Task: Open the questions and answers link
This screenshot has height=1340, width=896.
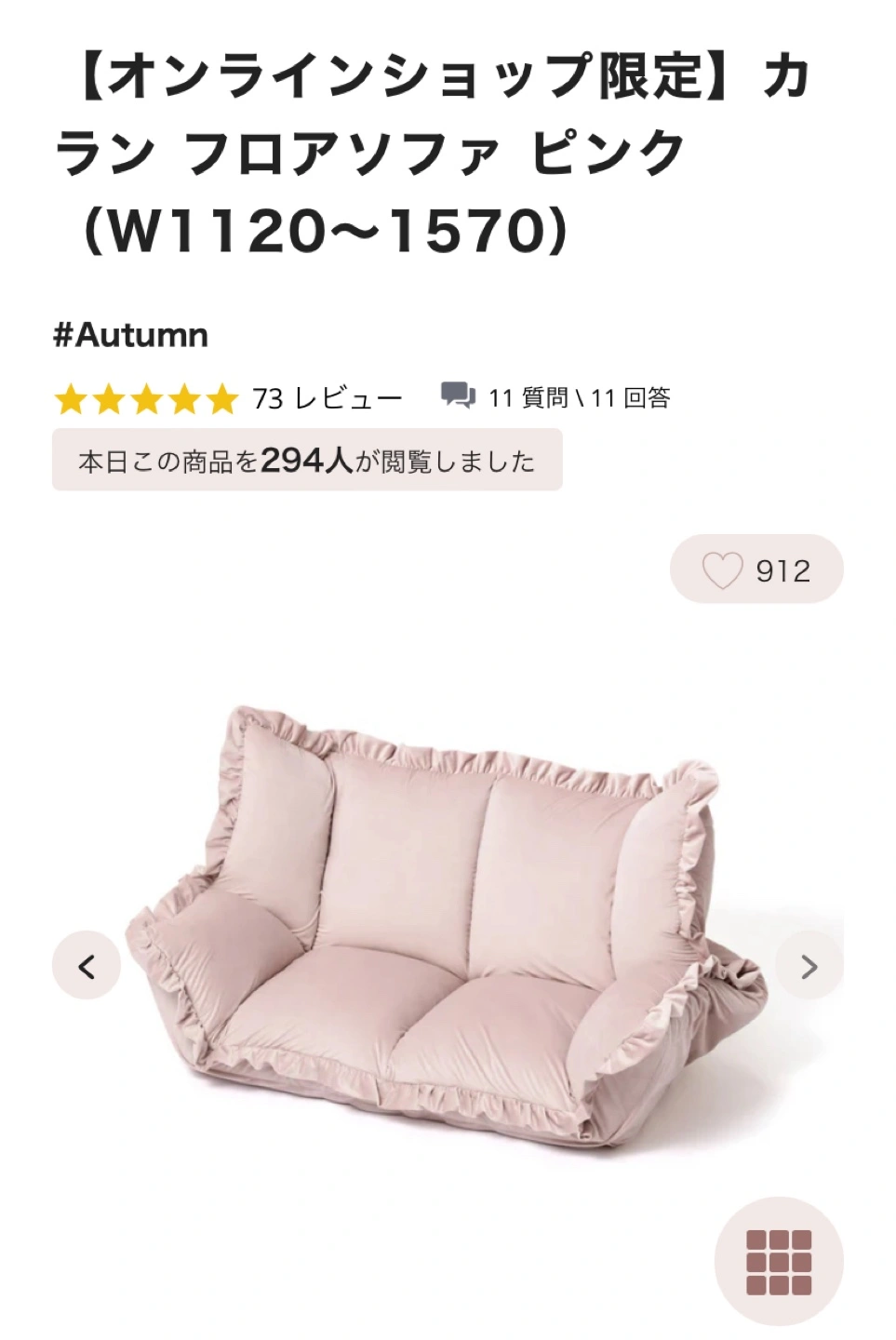Action: tap(556, 398)
